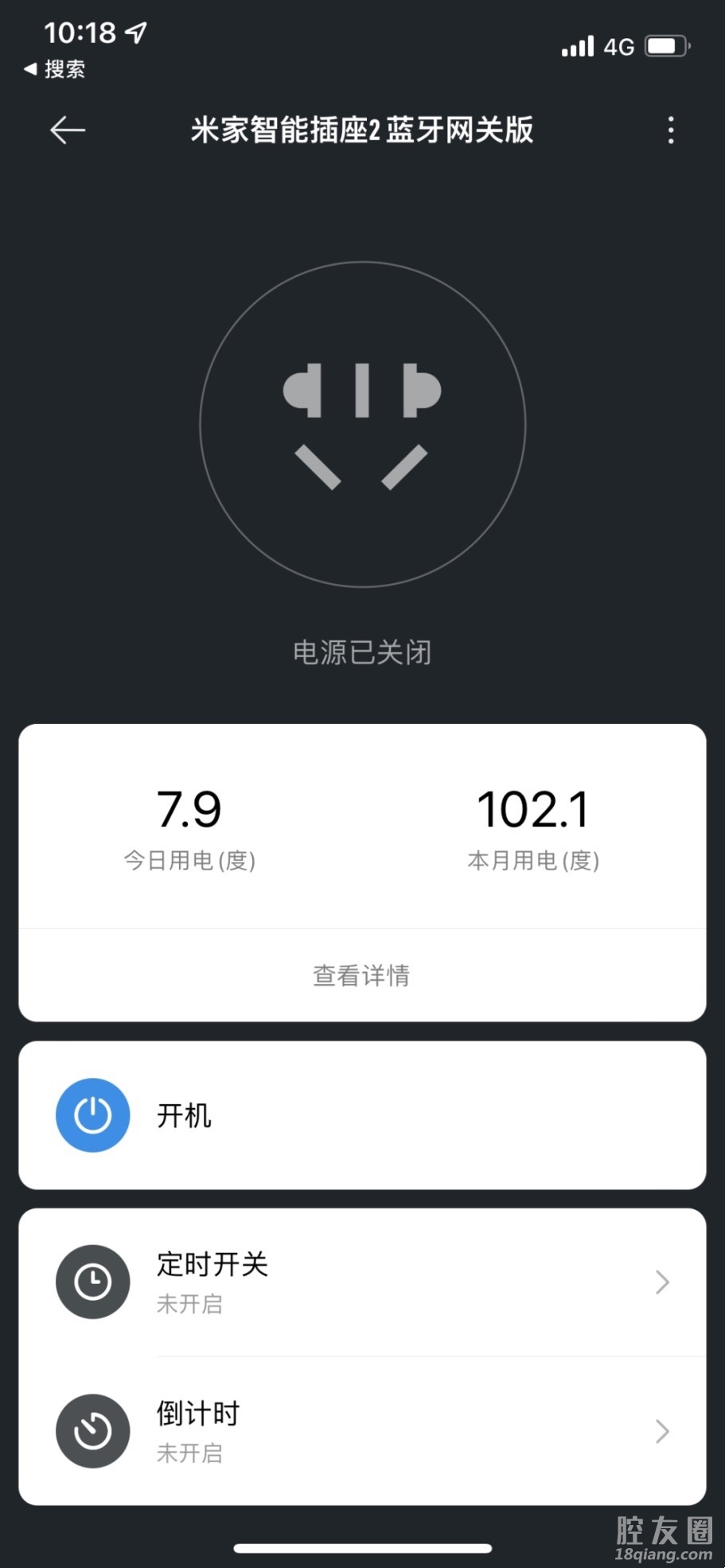Return to 搜索 via status bar link
The width and height of the screenshot is (725, 1568).
coord(56,69)
